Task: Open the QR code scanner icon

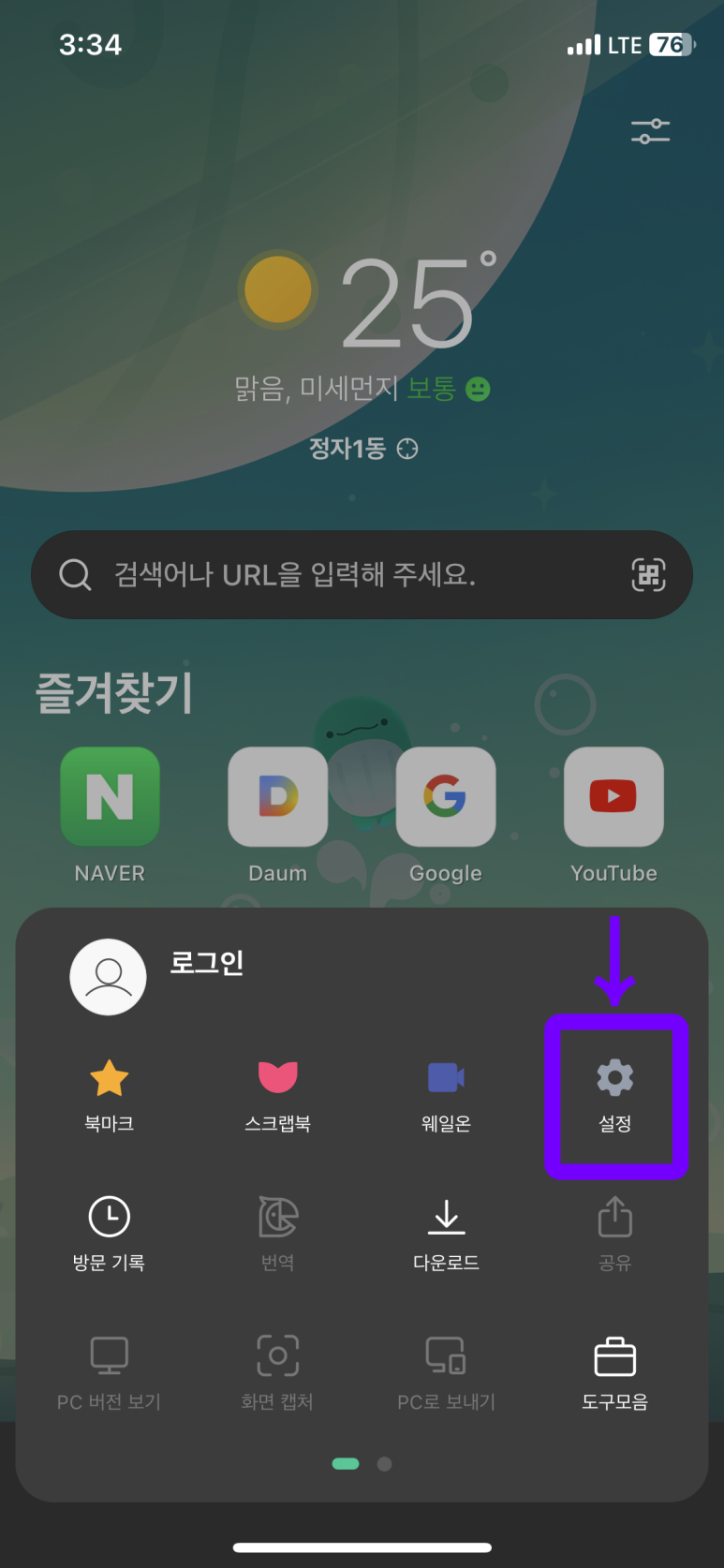Action: pyautogui.click(x=649, y=574)
